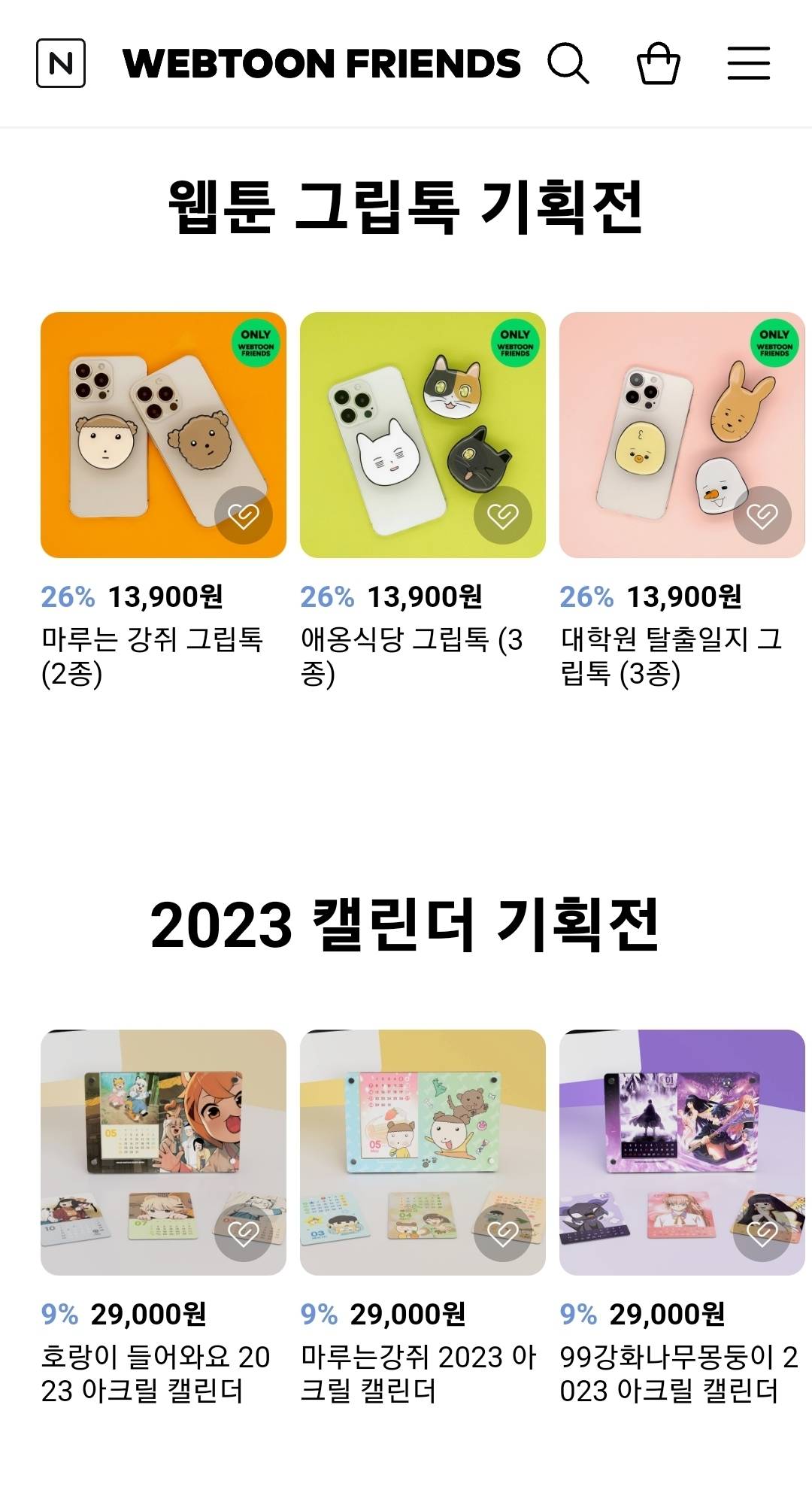Tap the WEBTOON FRIENDS store title
This screenshot has height=1511, width=812.
point(322,63)
